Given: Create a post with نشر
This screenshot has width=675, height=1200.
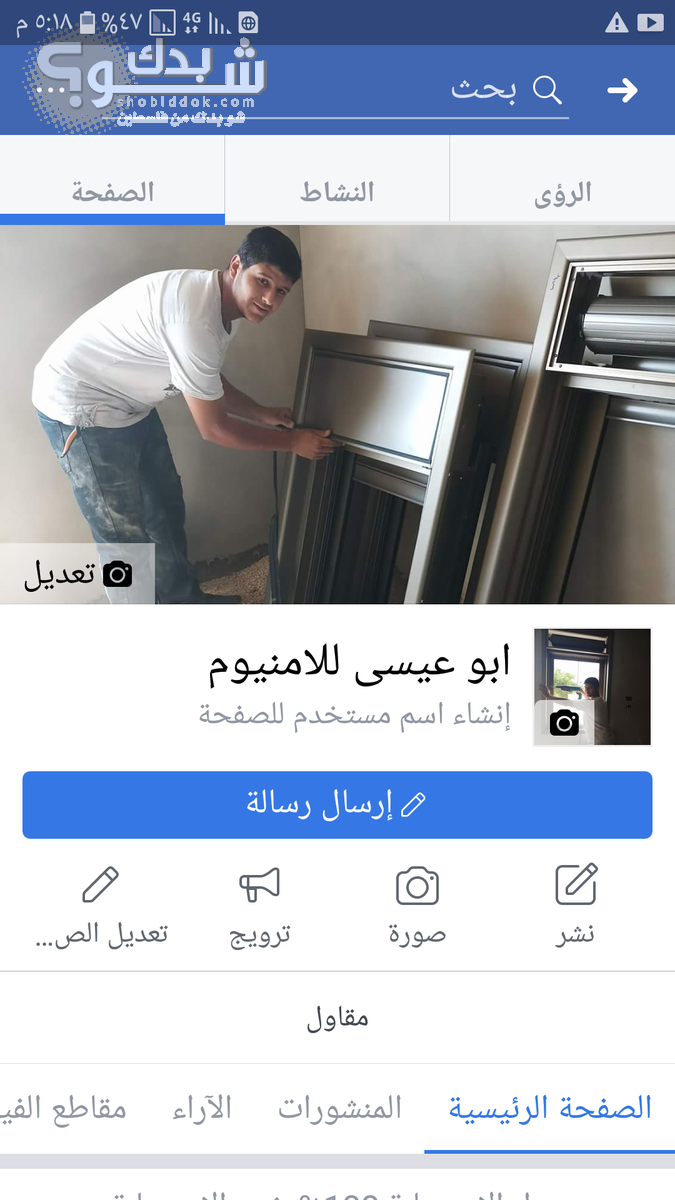Looking at the screenshot, I should tap(576, 905).
